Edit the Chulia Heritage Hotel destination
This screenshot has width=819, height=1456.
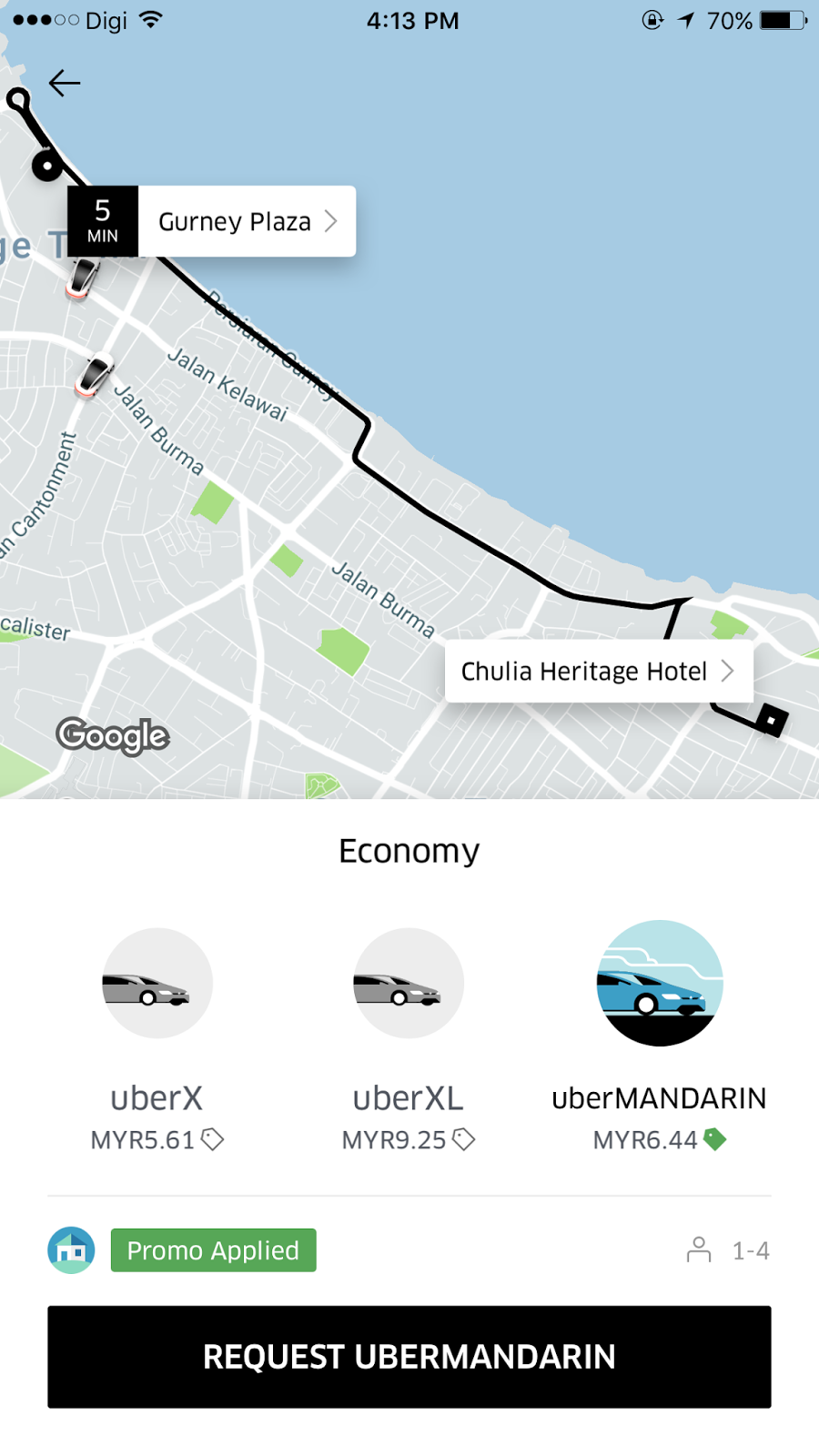pos(598,672)
